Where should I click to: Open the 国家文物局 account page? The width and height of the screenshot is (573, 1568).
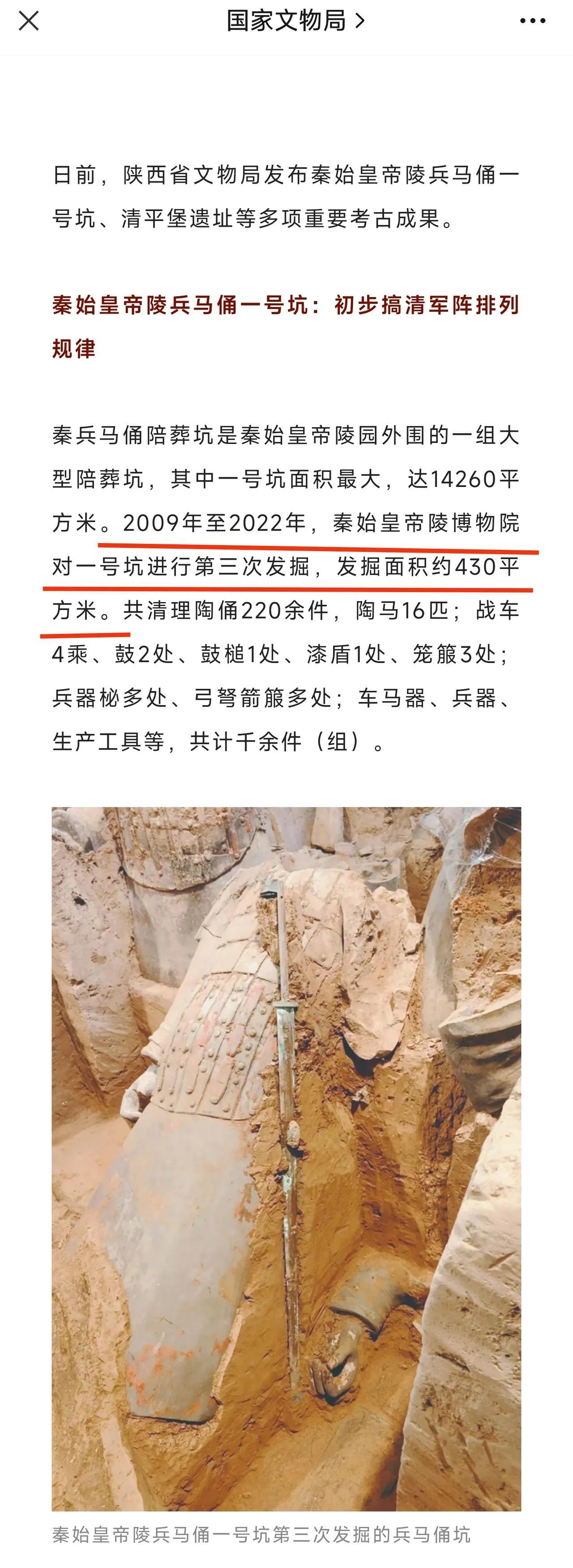coord(295,22)
